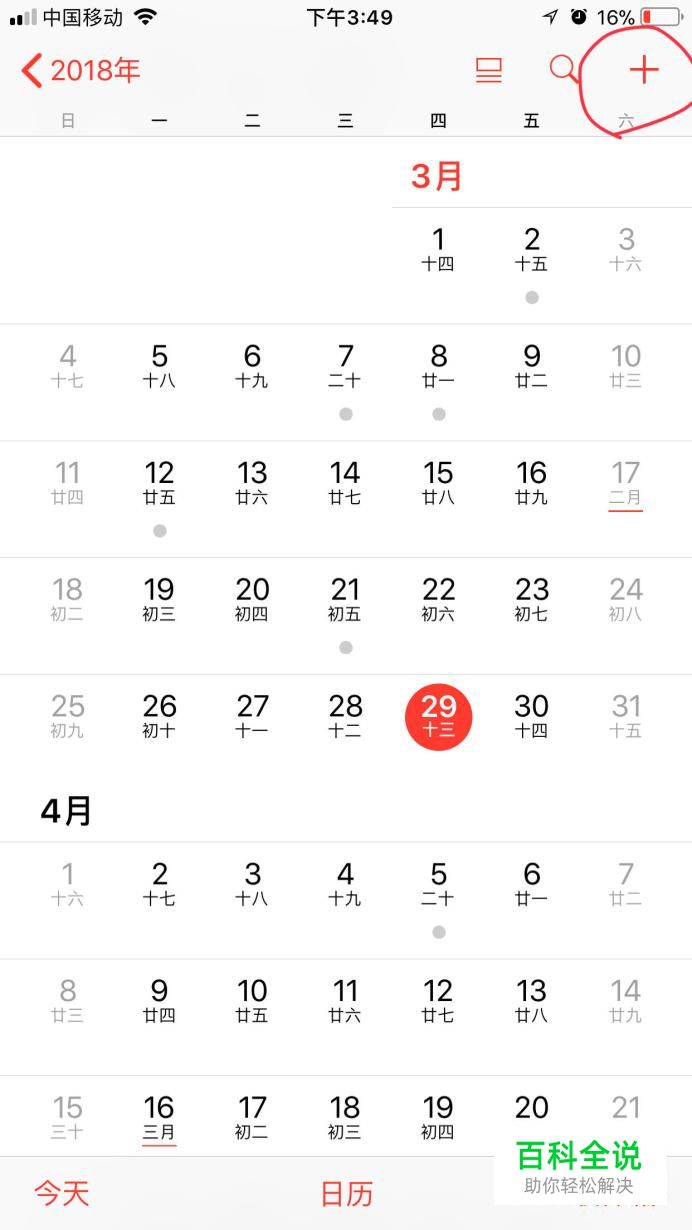Viewport: 692px width, 1230px height.
Task: Open the calendar search
Action: [x=564, y=69]
